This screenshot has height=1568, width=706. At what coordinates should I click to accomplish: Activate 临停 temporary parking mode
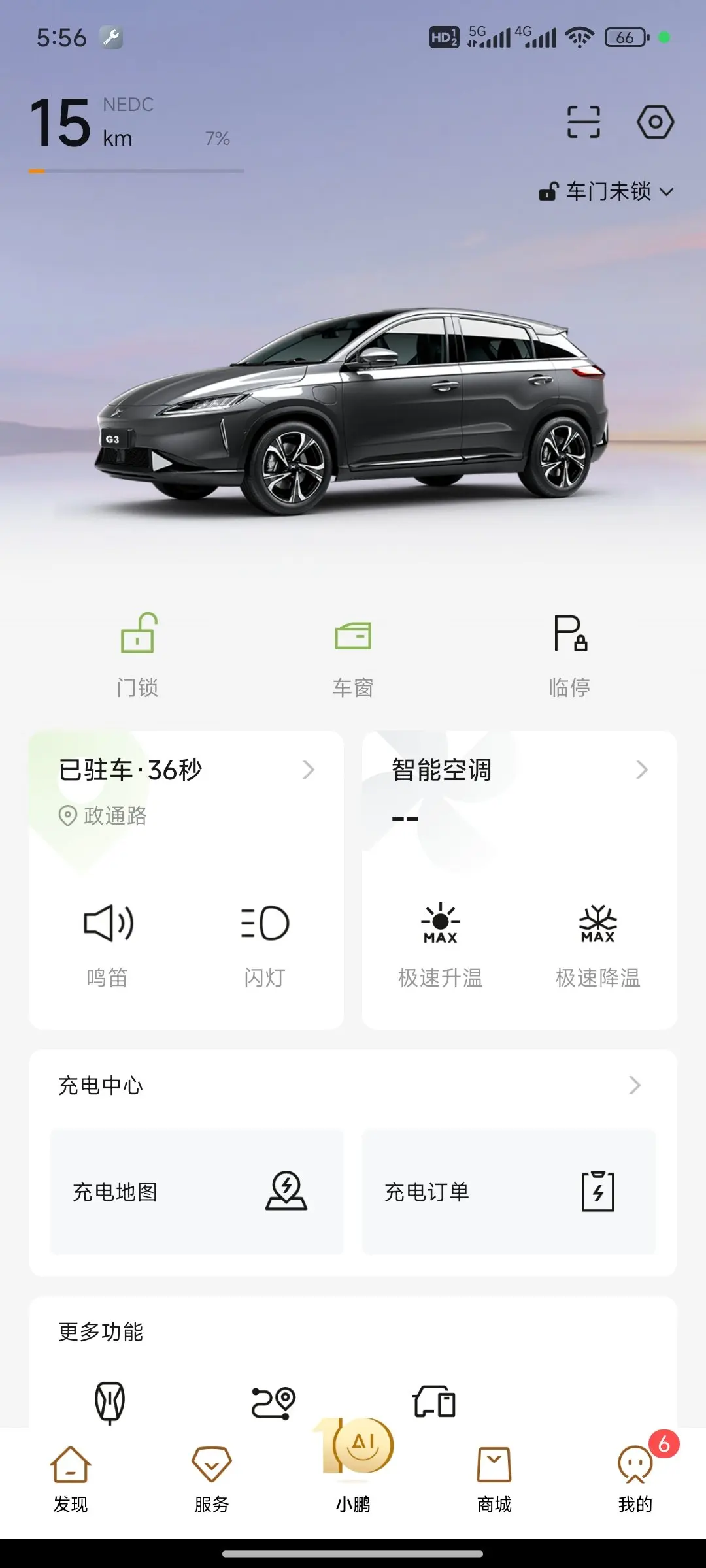[569, 655]
